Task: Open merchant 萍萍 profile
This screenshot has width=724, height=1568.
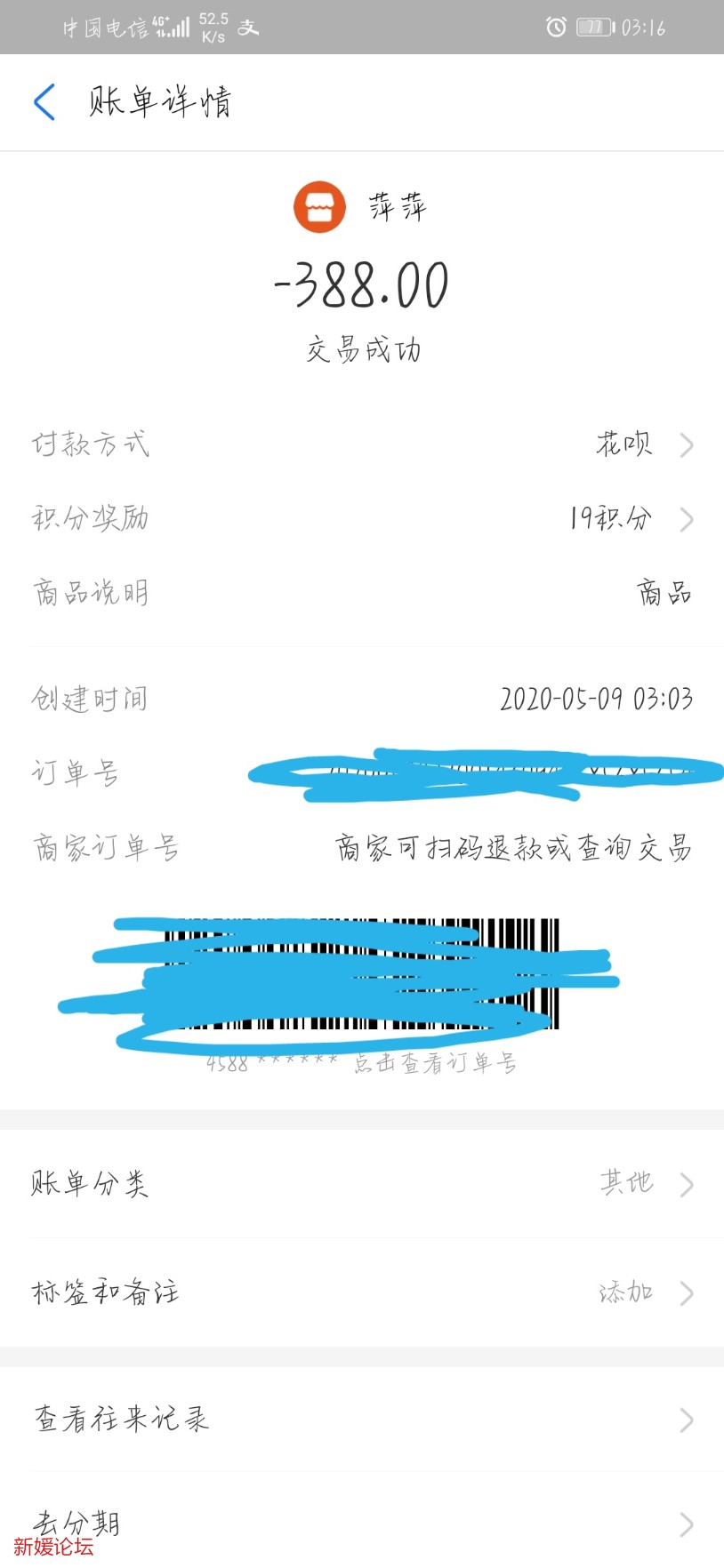Action: point(362,208)
